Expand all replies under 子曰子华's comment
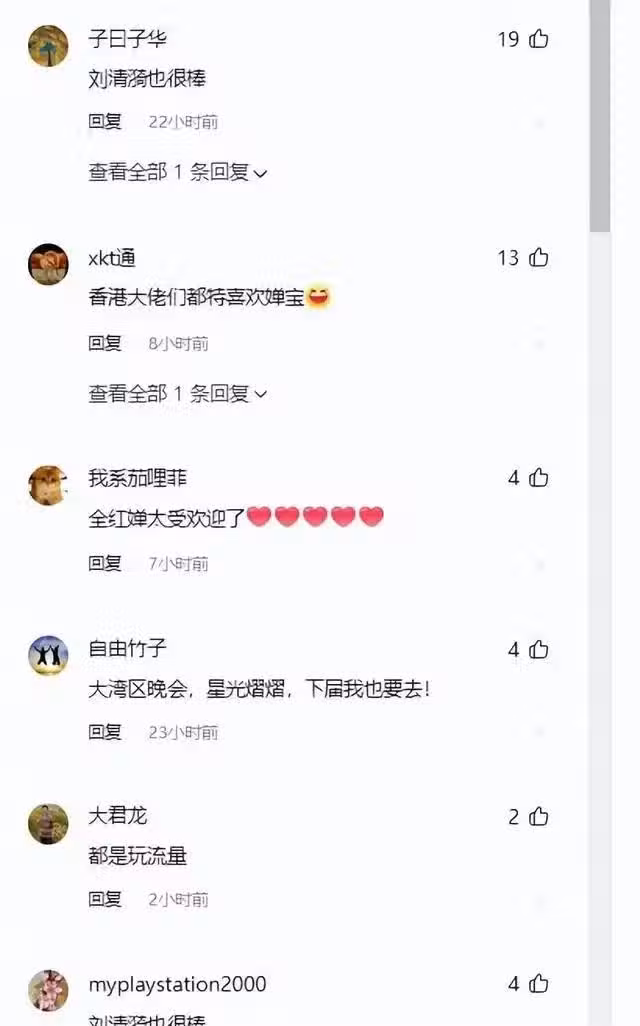Screen dimensions: 640x1026 pos(178,172)
